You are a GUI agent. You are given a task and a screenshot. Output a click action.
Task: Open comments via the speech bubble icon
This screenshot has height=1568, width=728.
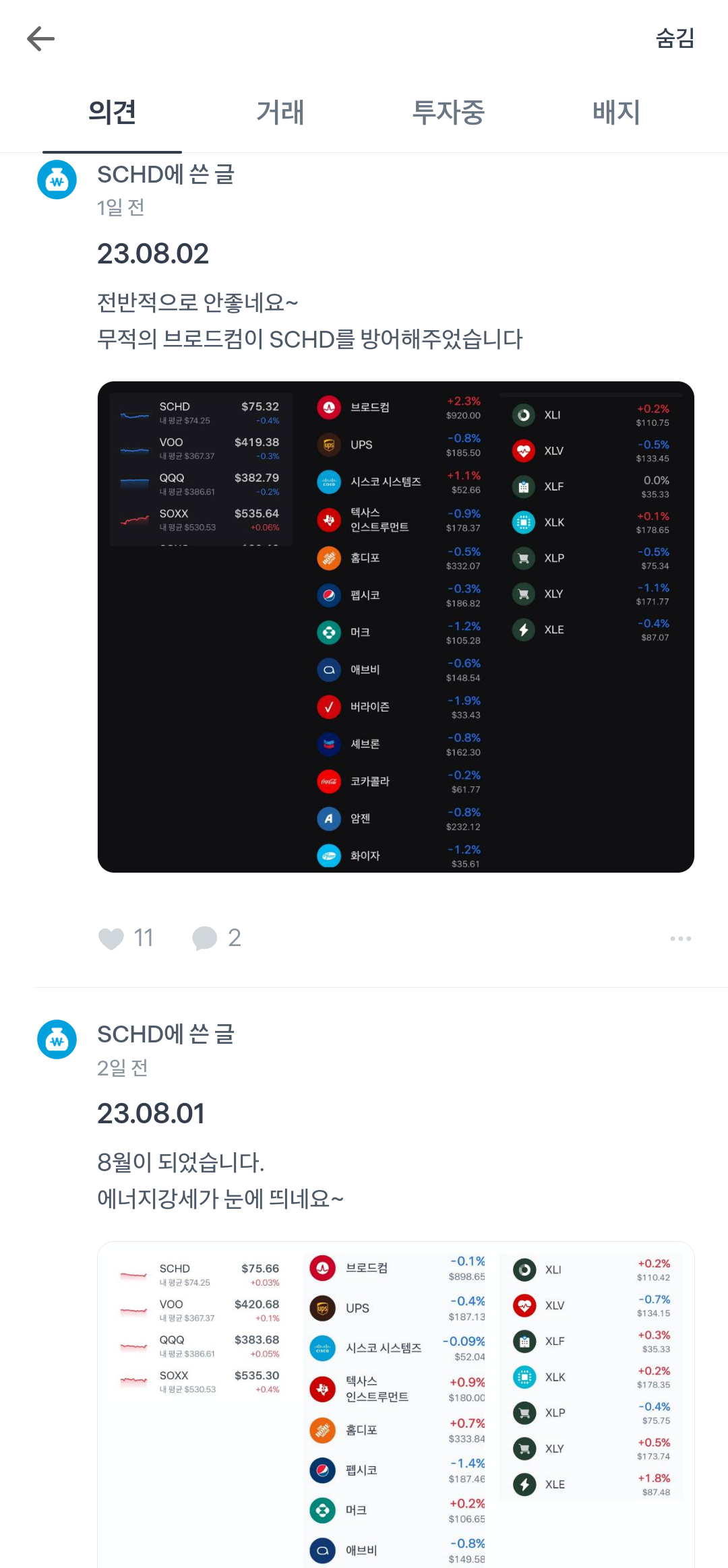(206, 938)
